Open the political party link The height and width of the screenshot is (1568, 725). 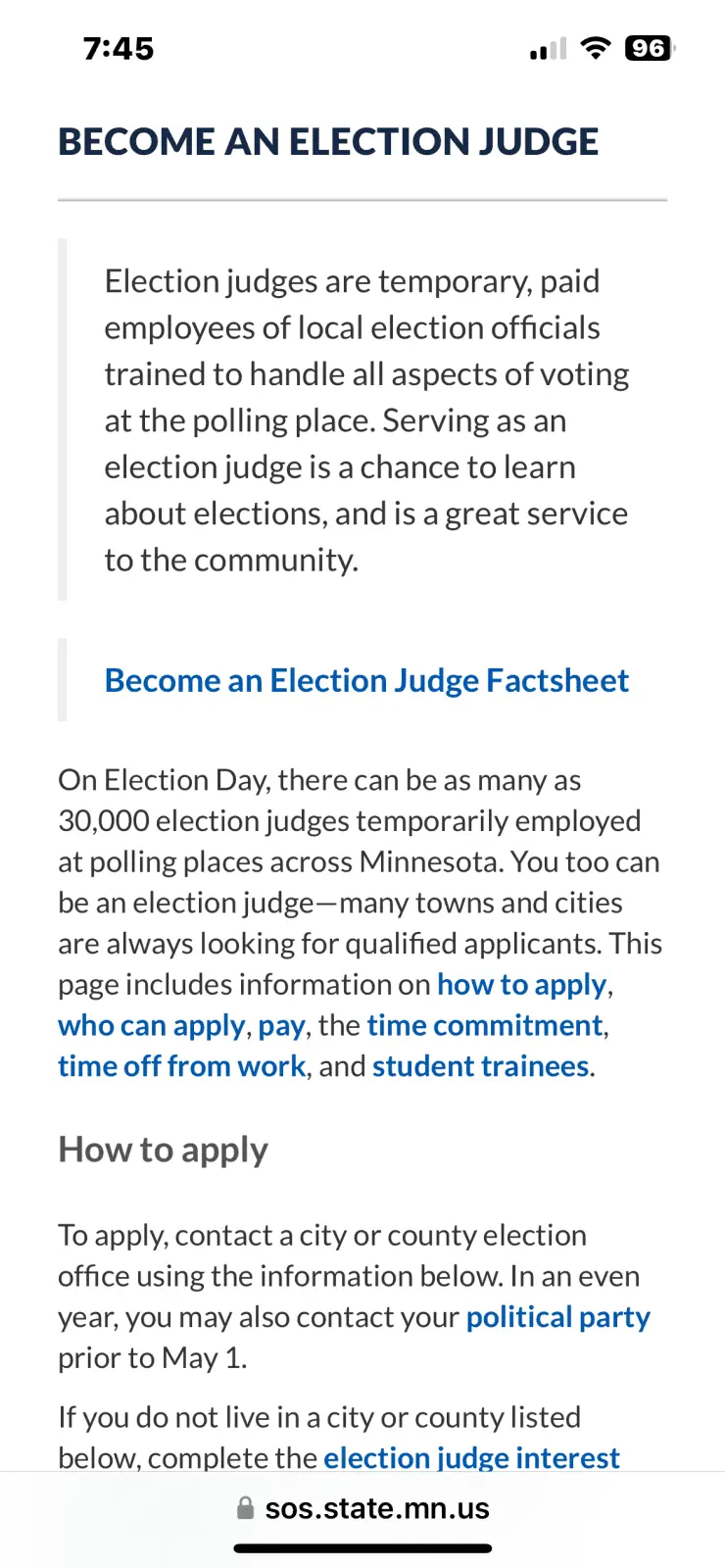click(557, 1317)
